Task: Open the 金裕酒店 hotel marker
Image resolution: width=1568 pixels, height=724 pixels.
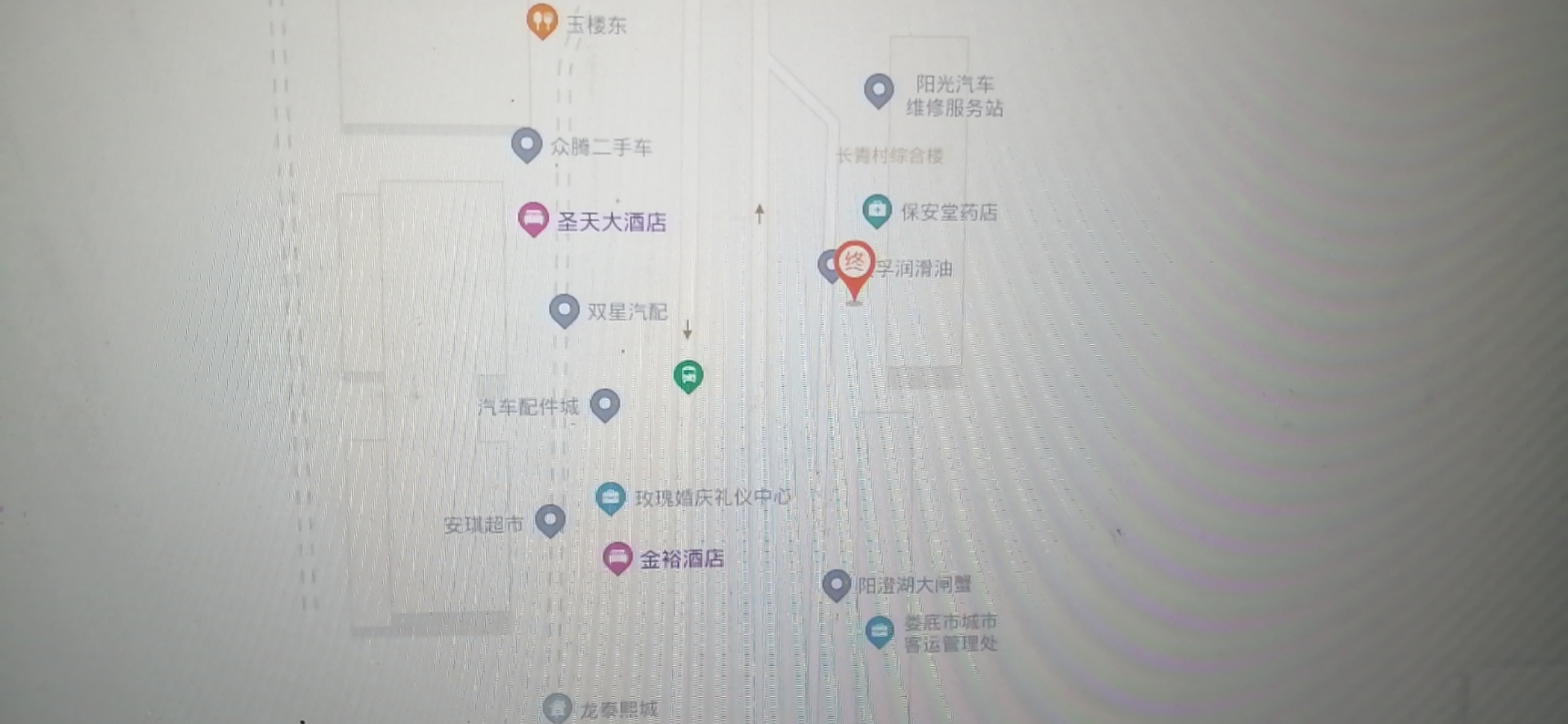Action: pyautogui.click(x=617, y=557)
